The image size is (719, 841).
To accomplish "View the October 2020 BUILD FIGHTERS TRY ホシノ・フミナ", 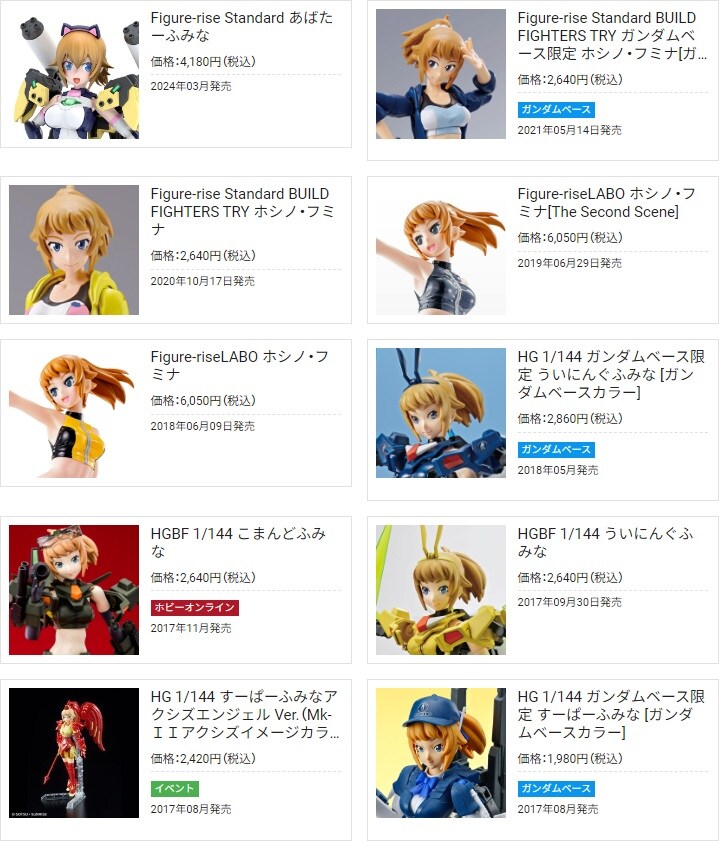I will [241, 203].
